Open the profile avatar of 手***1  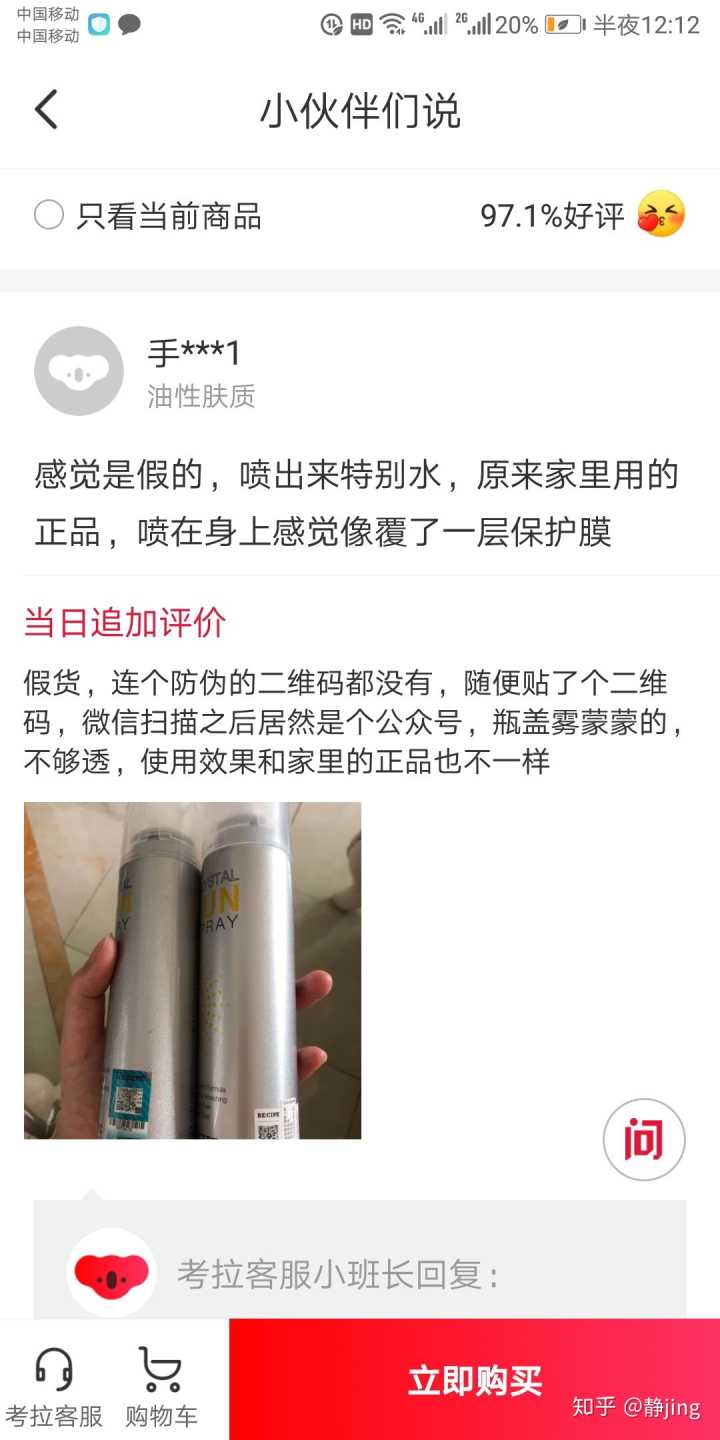79,371
